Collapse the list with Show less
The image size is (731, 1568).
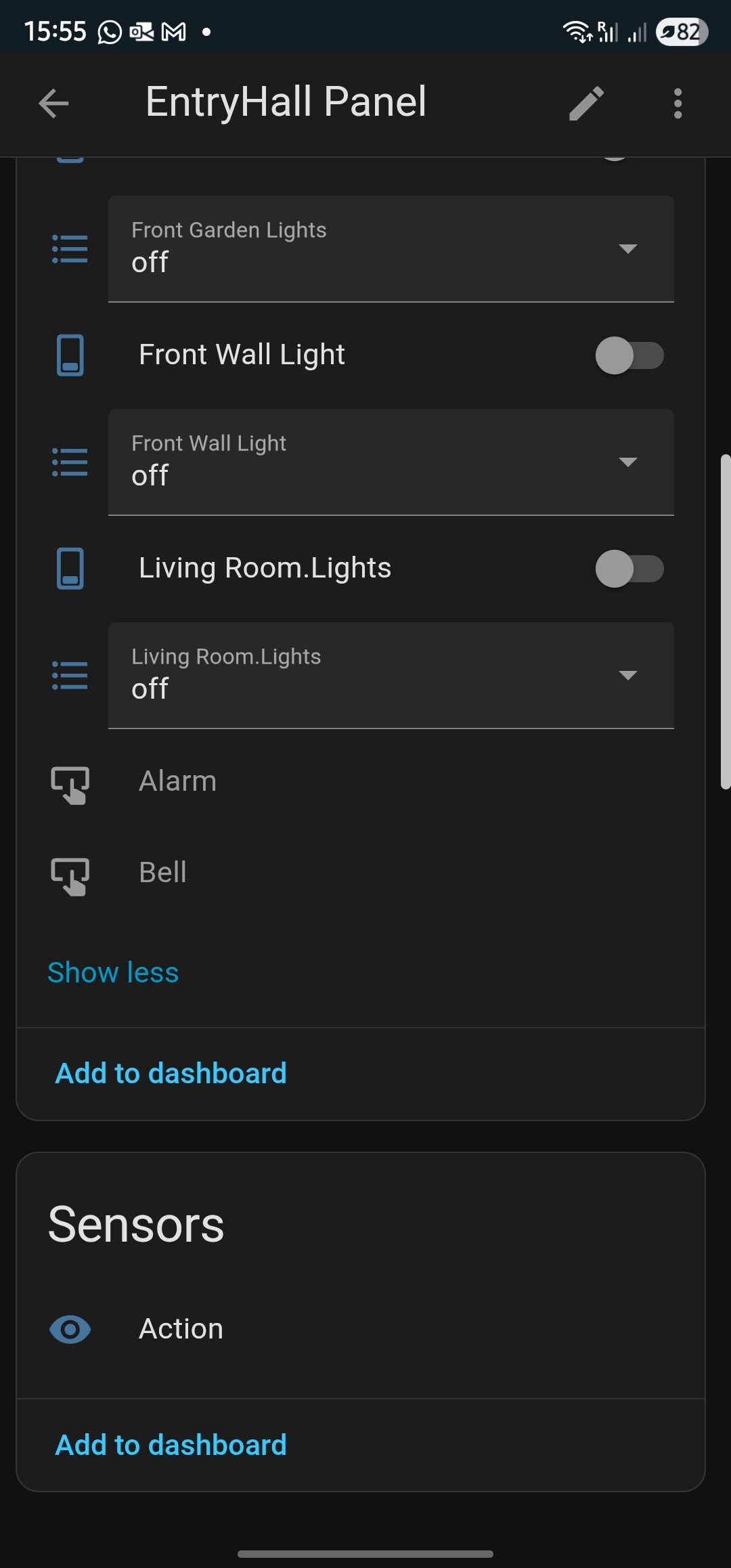point(113,973)
